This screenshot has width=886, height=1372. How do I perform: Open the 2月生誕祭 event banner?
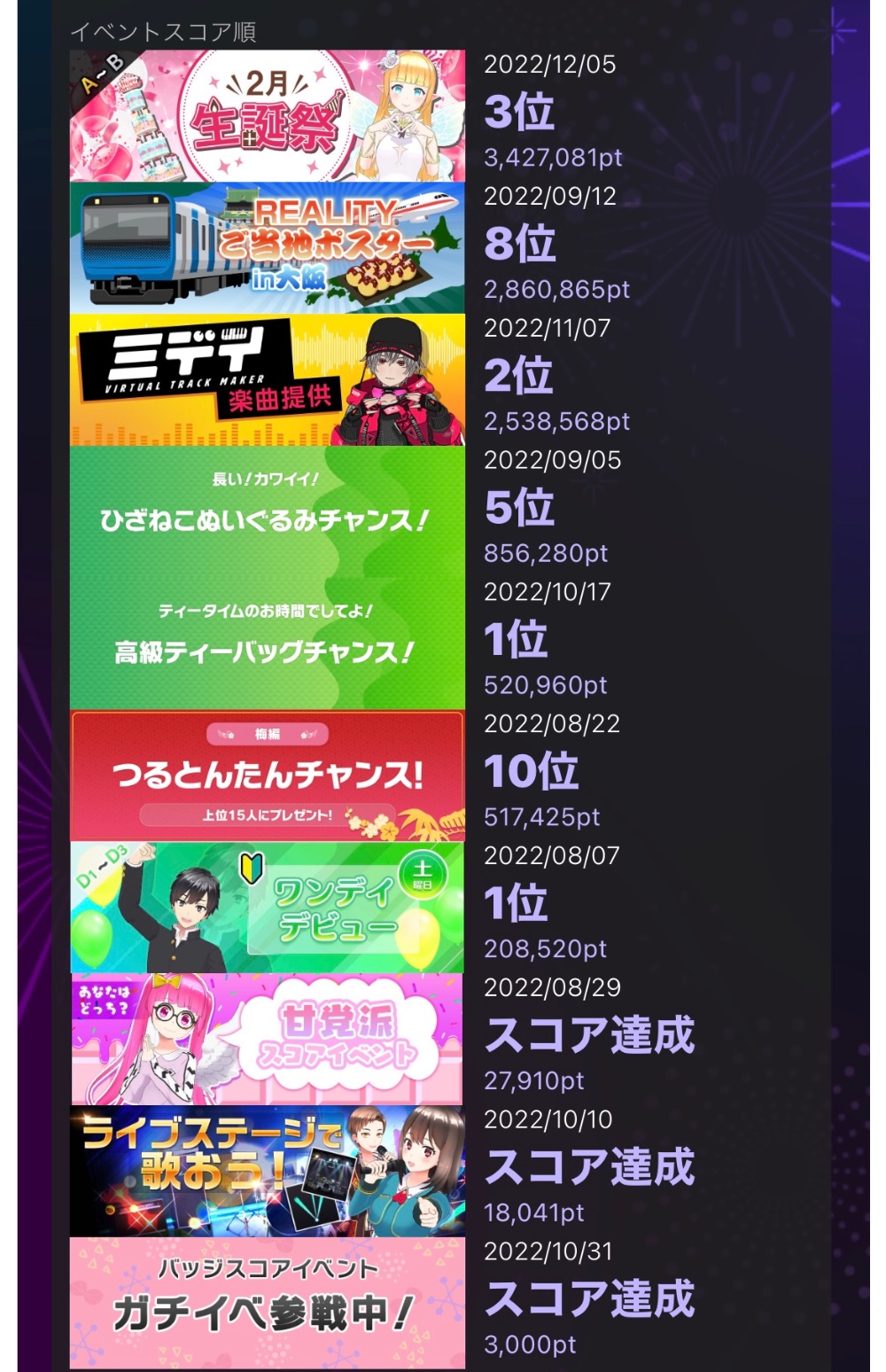(267, 116)
